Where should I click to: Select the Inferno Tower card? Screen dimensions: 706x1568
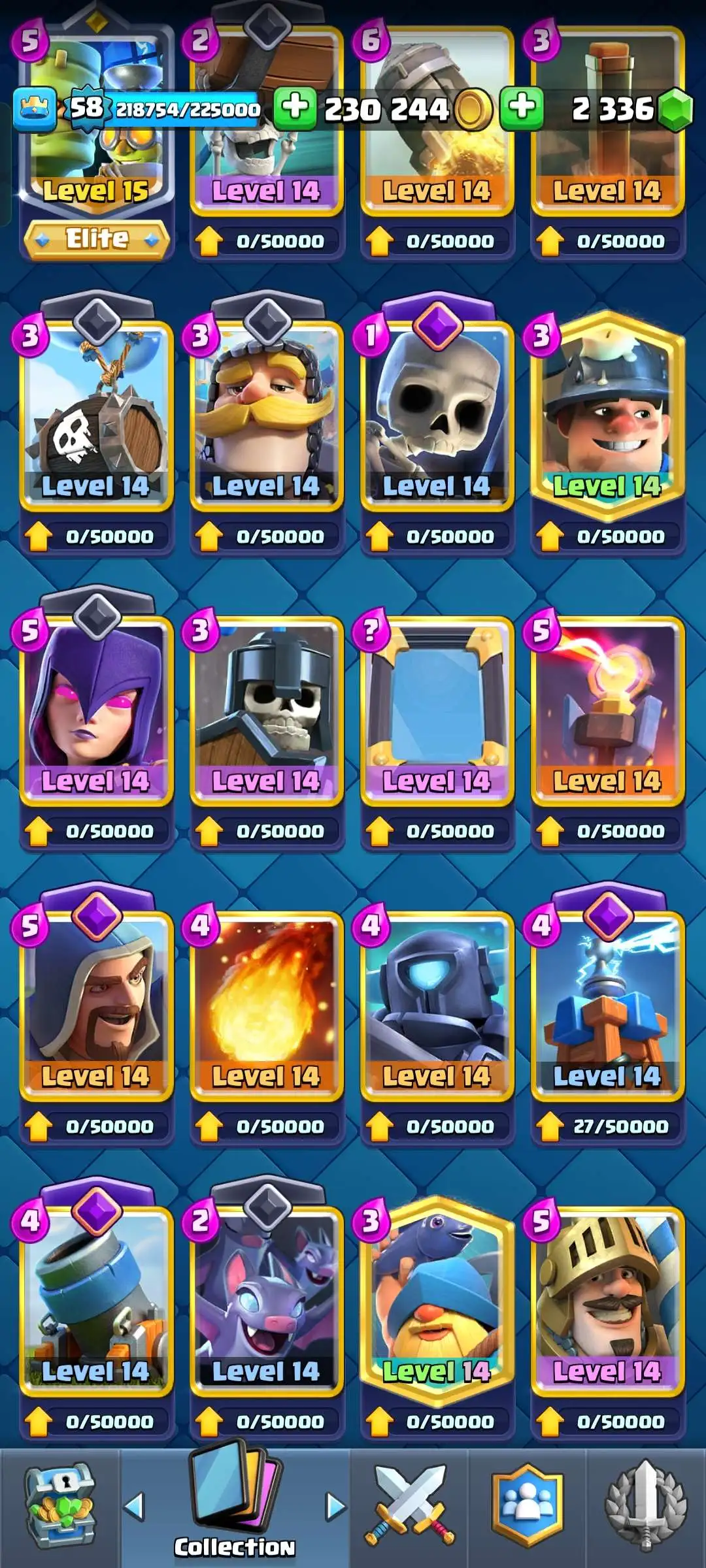point(607,712)
